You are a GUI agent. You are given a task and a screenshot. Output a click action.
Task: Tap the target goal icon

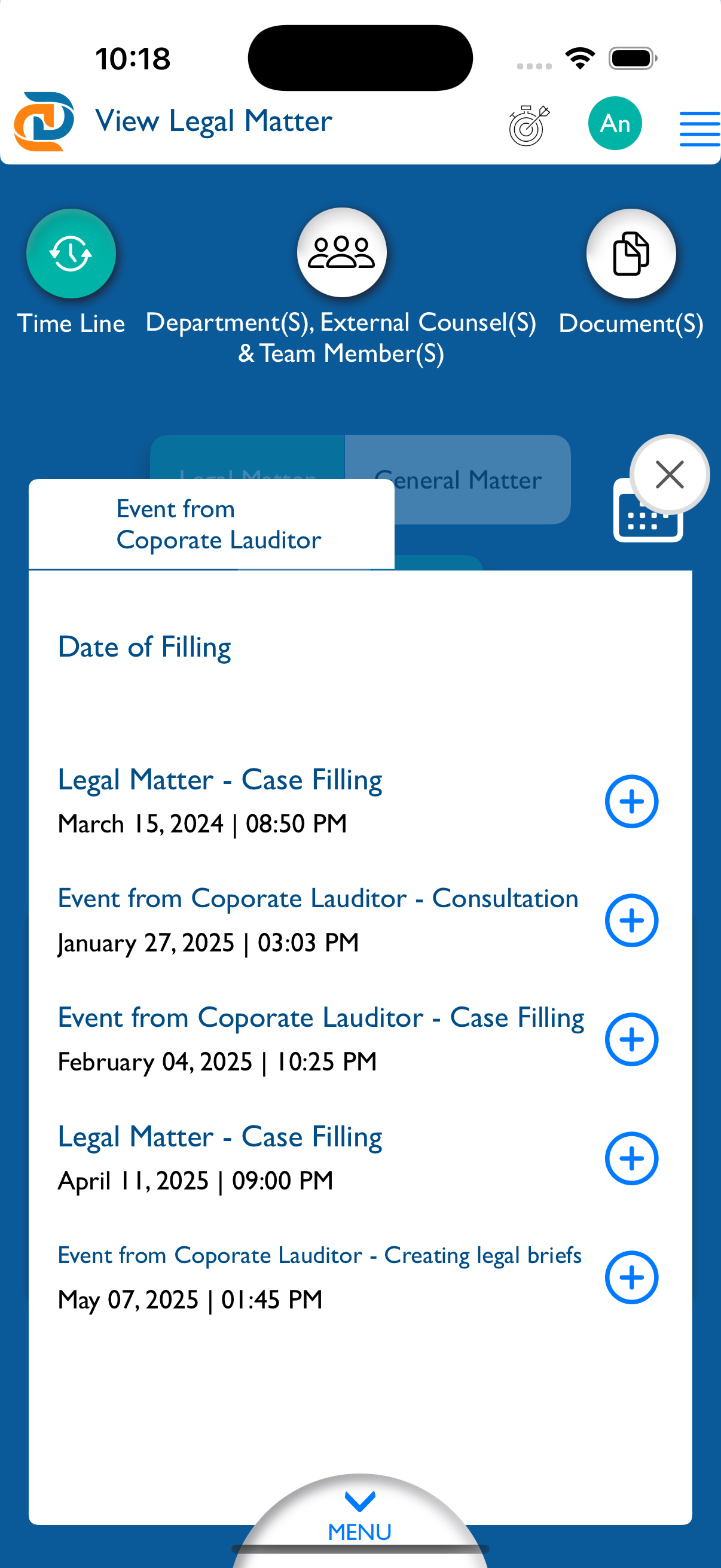coord(528,126)
